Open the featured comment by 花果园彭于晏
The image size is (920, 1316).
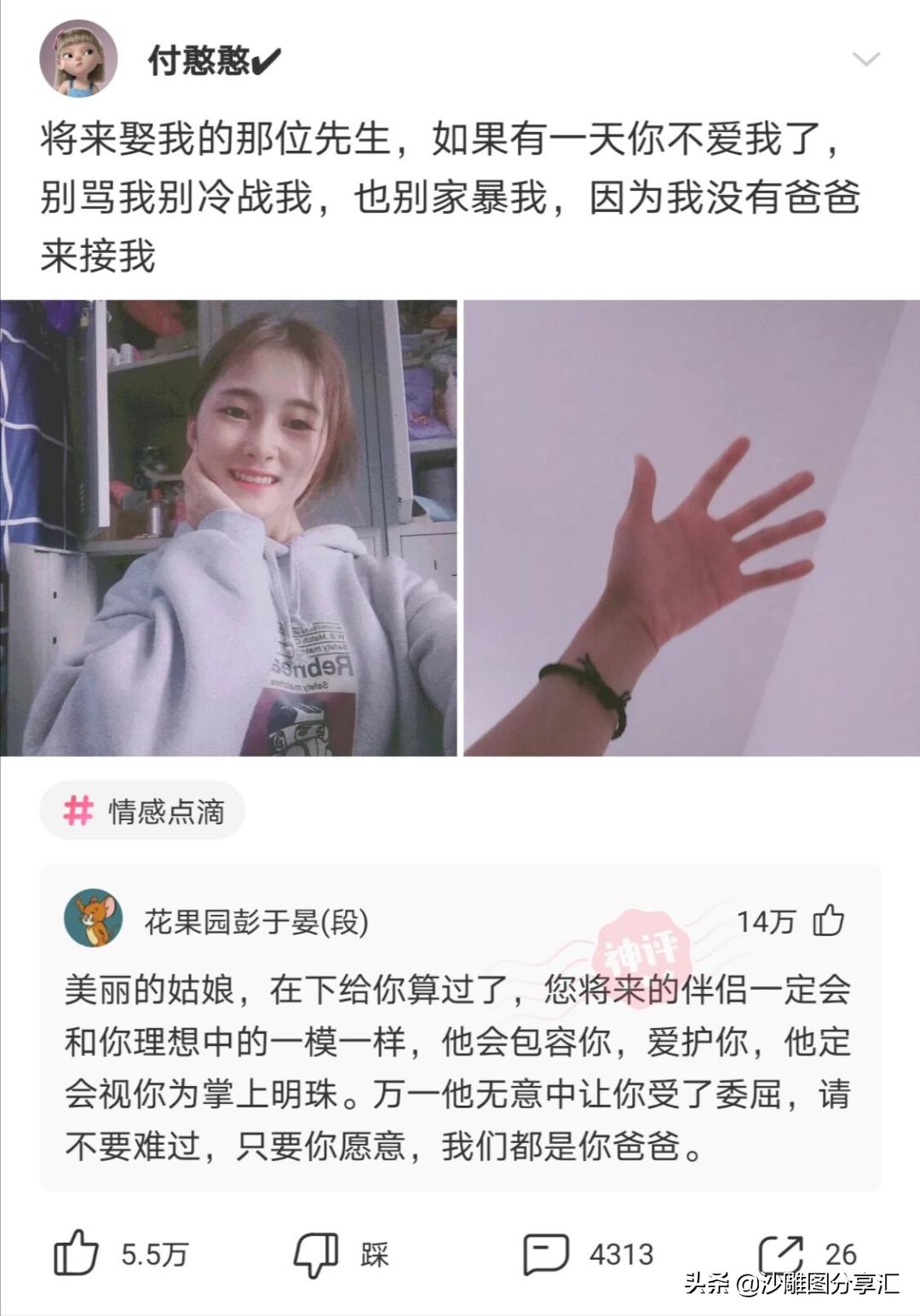(458, 1069)
